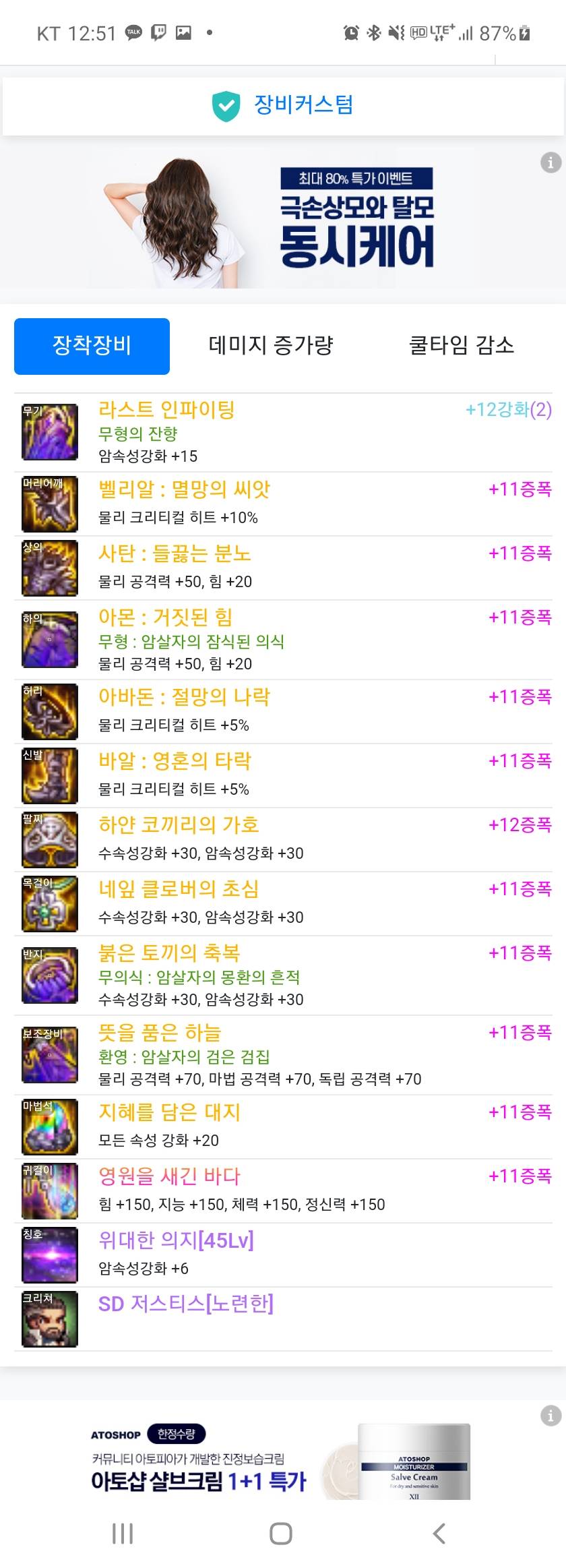
Task: Open the 아토샵 샬브크림 ad banner
Action: coord(283,1464)
